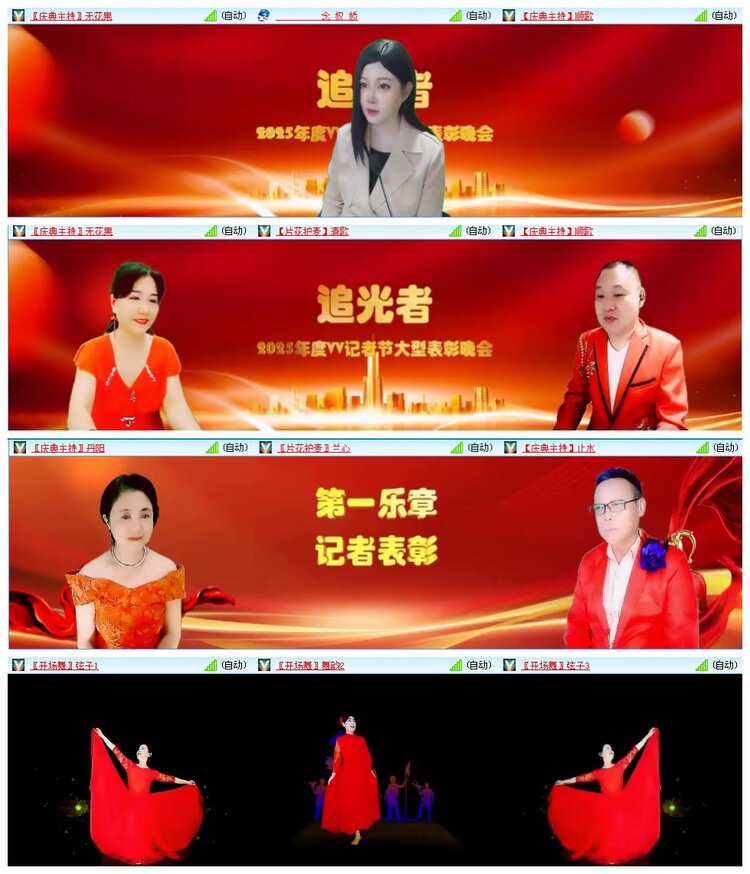750x874 pixels.
Task: Click the globe icon next to 念权桥
Action: click(262, 14)
